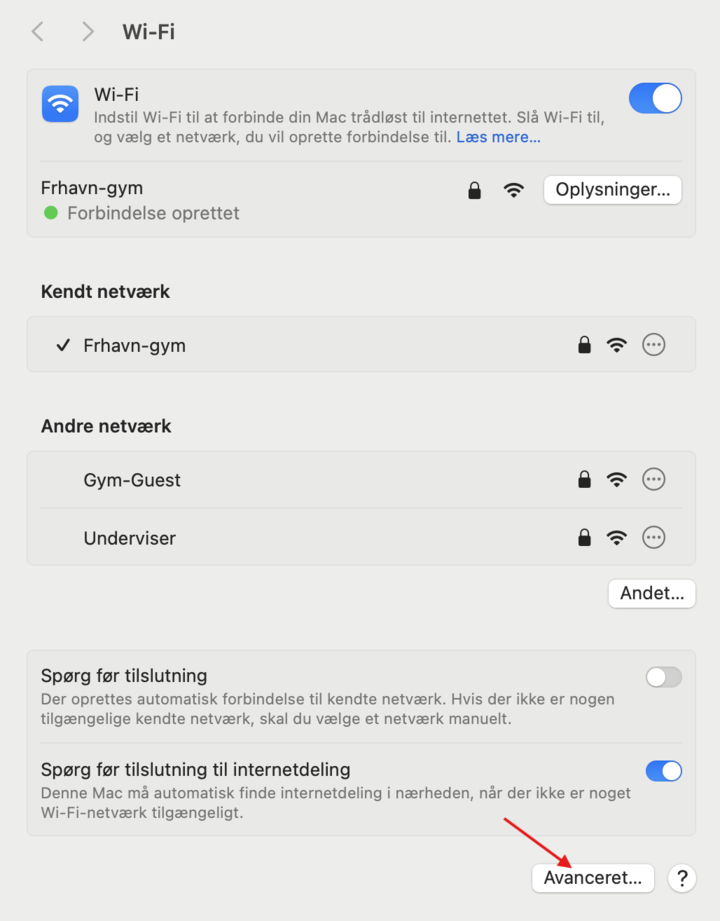Open more options for Underviser

(x=654, y=538)
